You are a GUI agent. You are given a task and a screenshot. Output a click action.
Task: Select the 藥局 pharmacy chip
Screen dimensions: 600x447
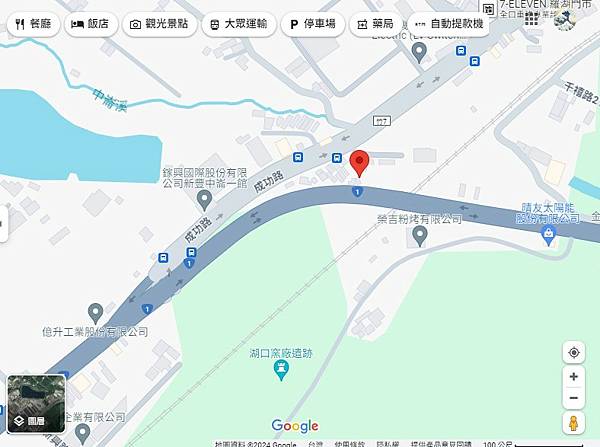374,23
